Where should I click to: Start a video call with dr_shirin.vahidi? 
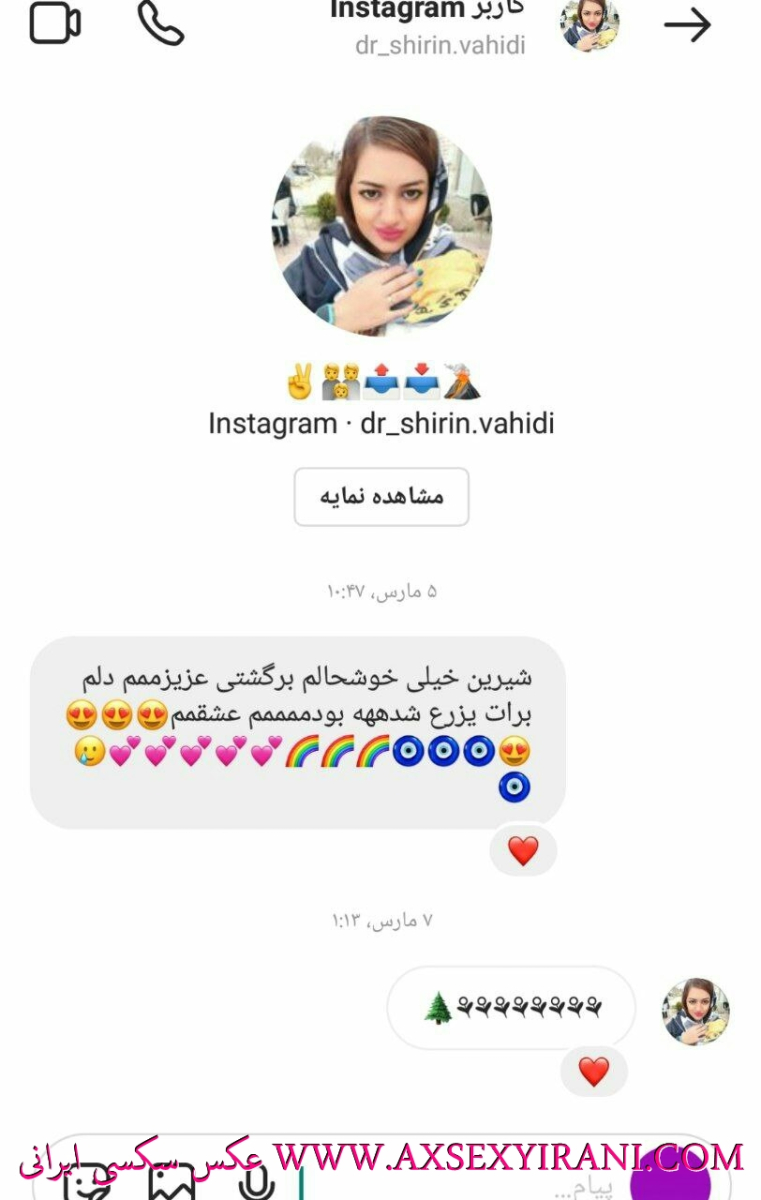[x=55, y=22]
